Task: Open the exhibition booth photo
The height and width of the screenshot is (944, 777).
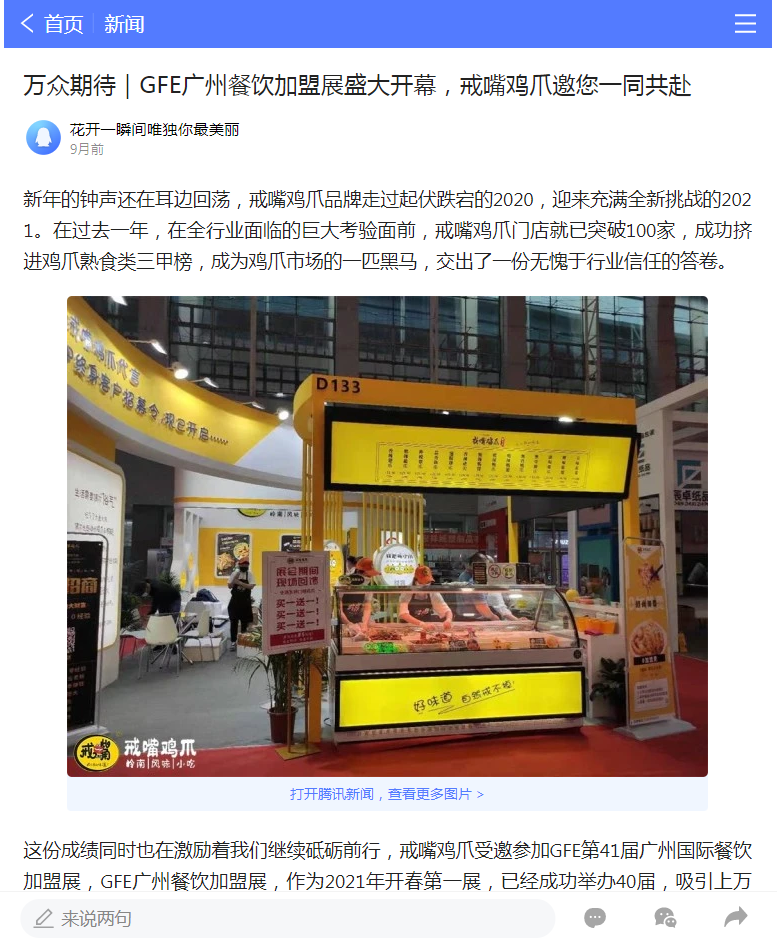Action: point(387,536)
